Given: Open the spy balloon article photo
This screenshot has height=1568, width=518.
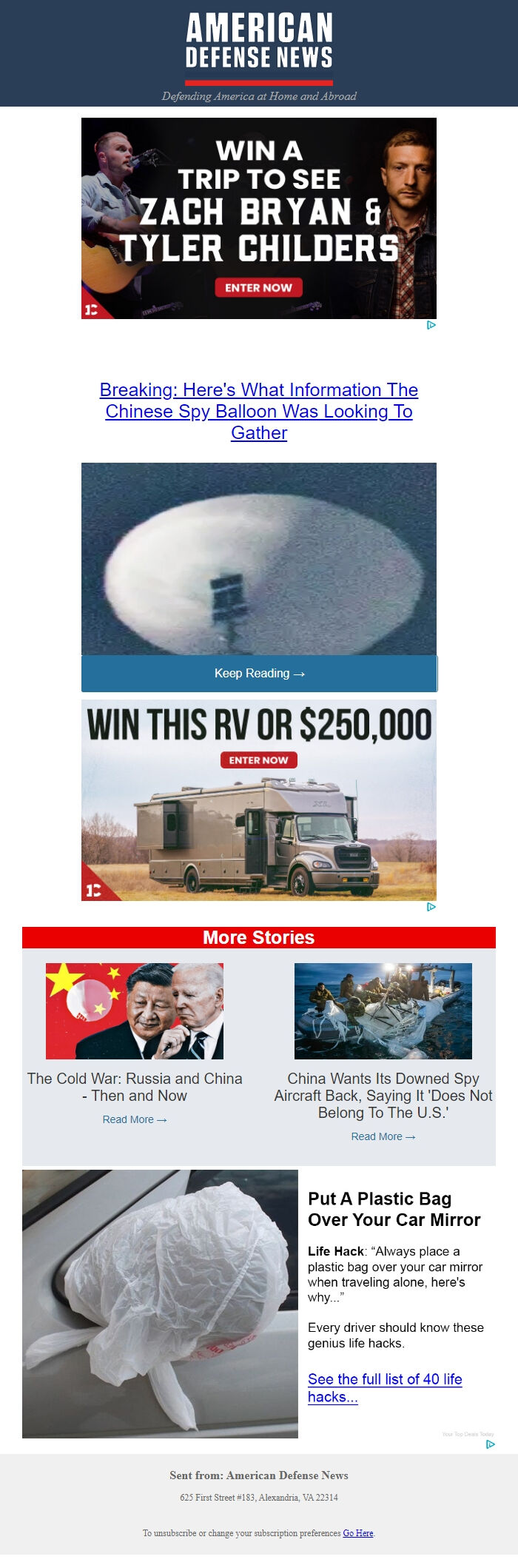Looking at the screenshot, I should 259,559.
